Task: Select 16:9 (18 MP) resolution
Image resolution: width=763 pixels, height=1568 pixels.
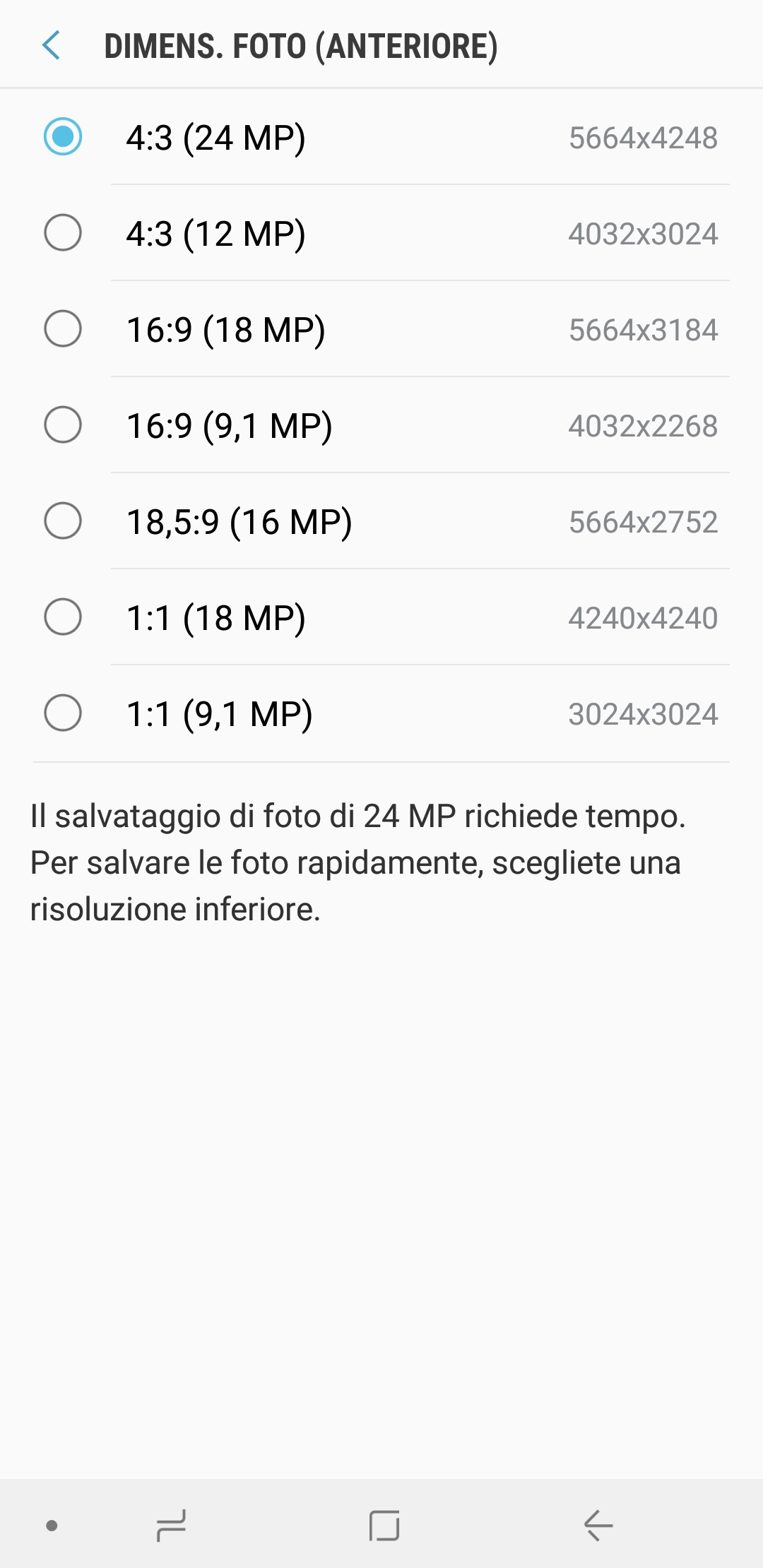Action: [x=381, y=329]
